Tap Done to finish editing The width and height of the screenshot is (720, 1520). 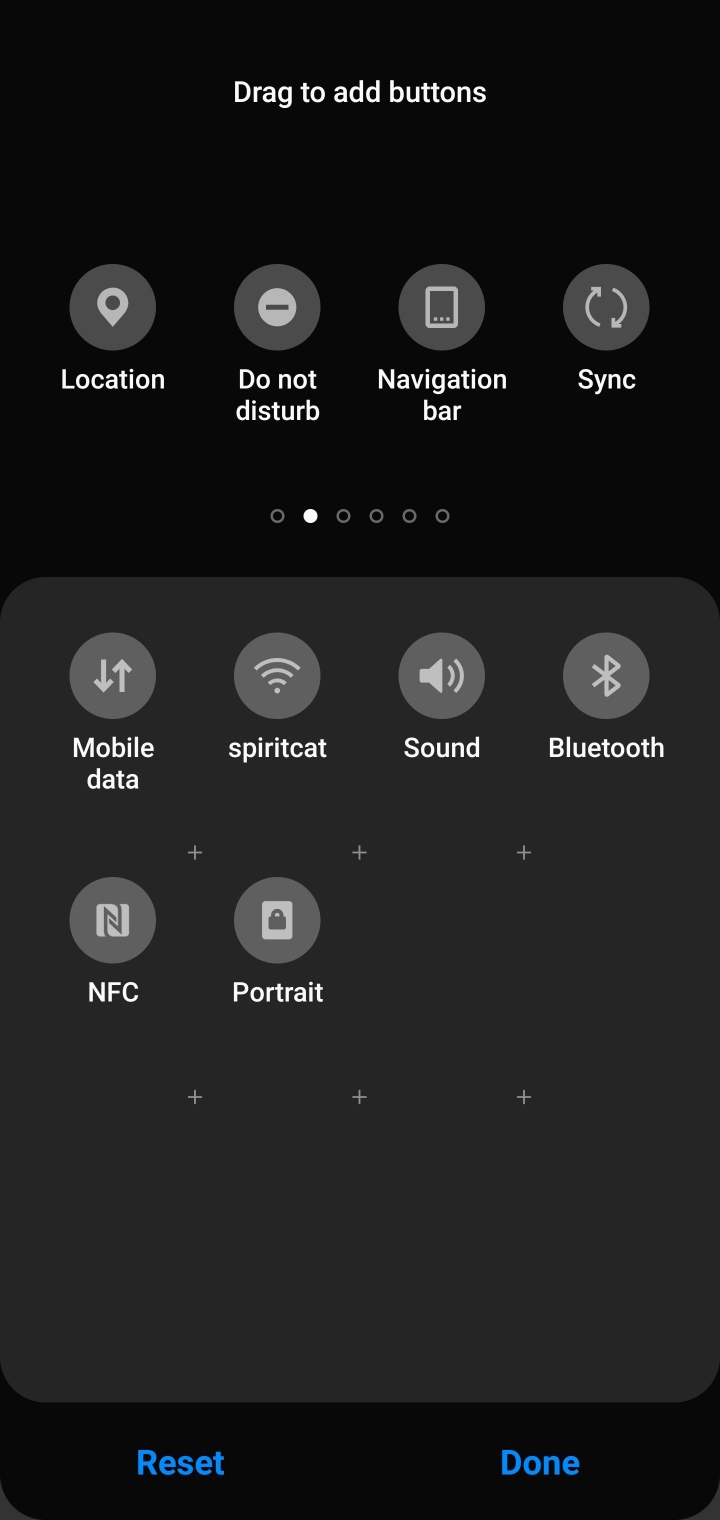540,1463
